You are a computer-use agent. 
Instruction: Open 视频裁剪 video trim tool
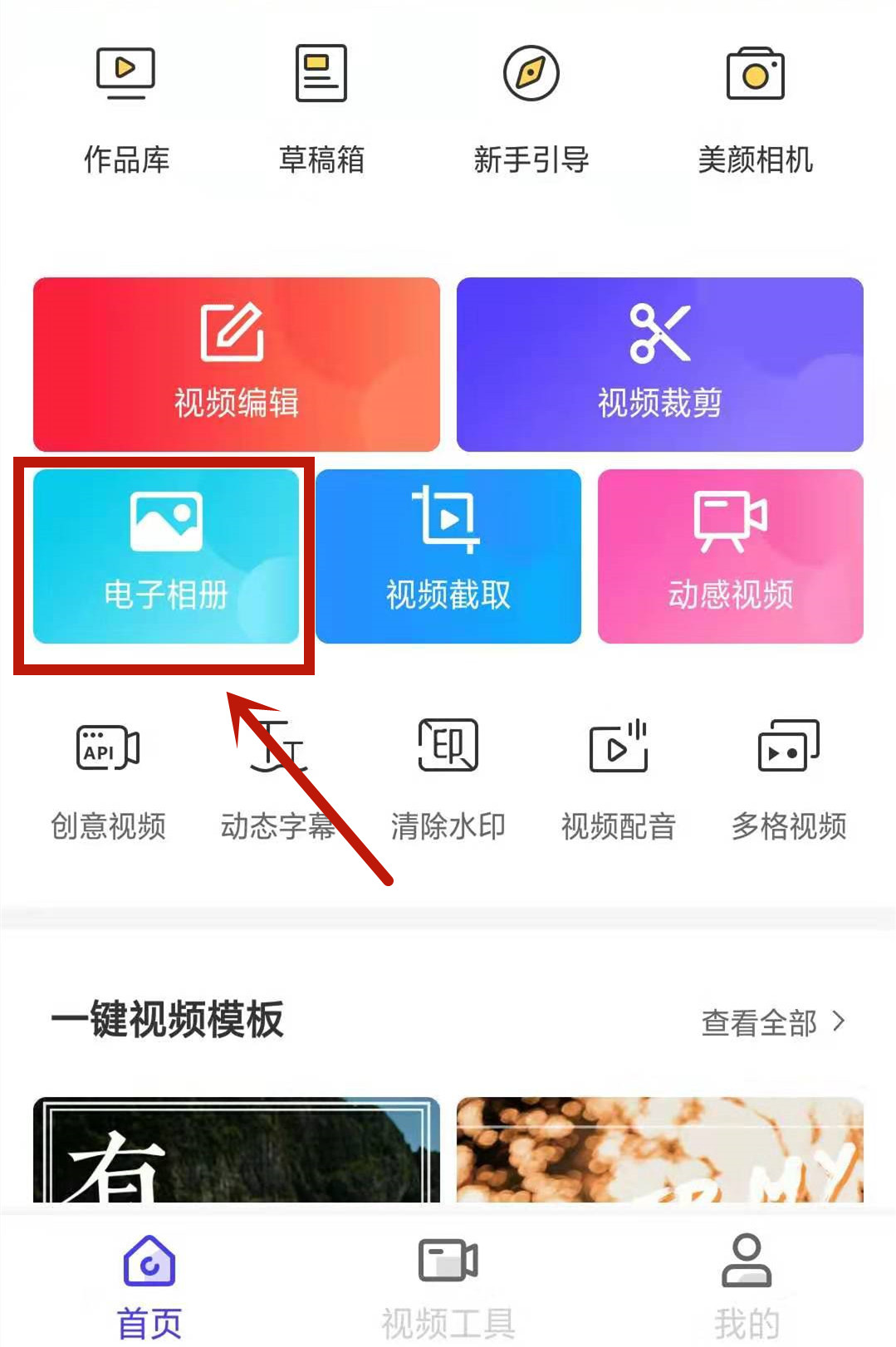tap(659, 365)
